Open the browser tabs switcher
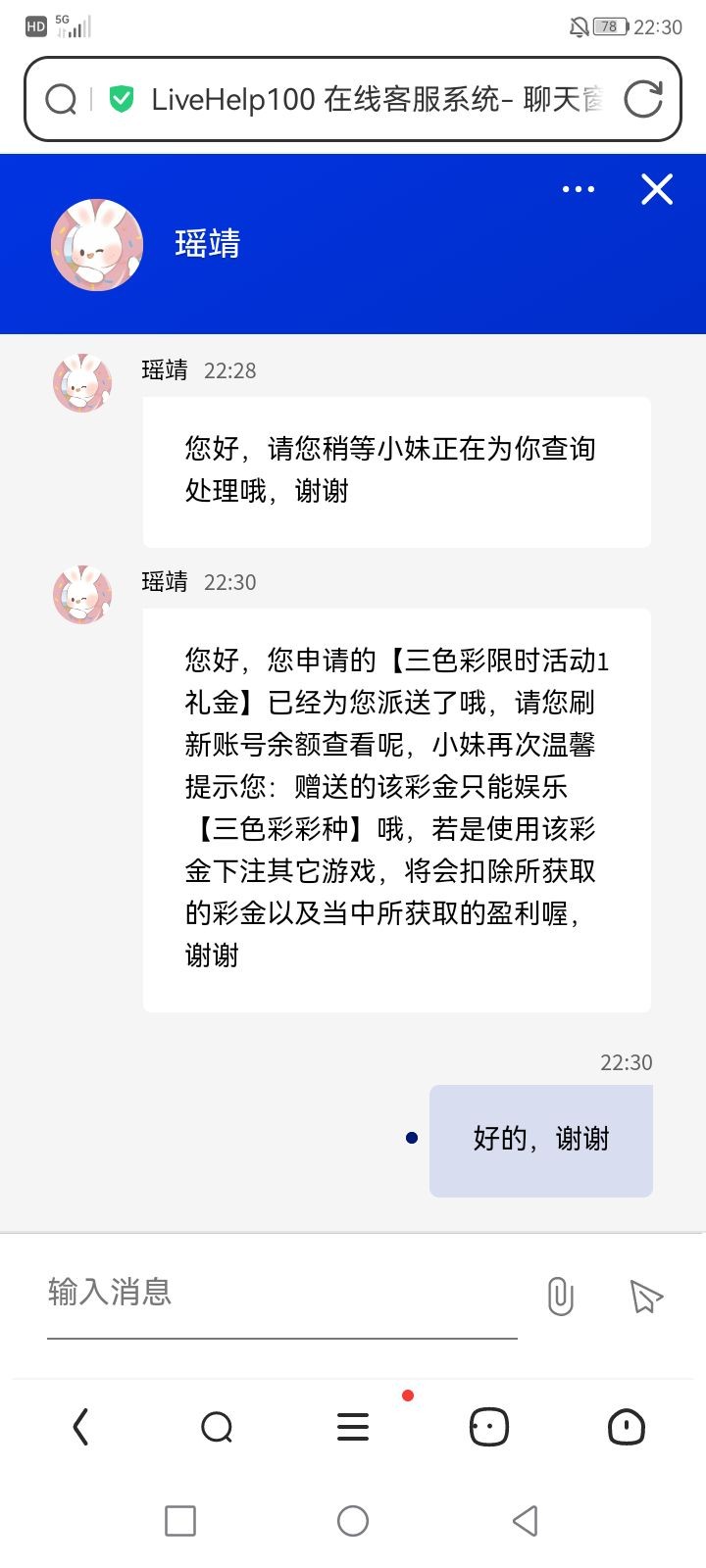The image size is (706, 1568). [488, 1427]
